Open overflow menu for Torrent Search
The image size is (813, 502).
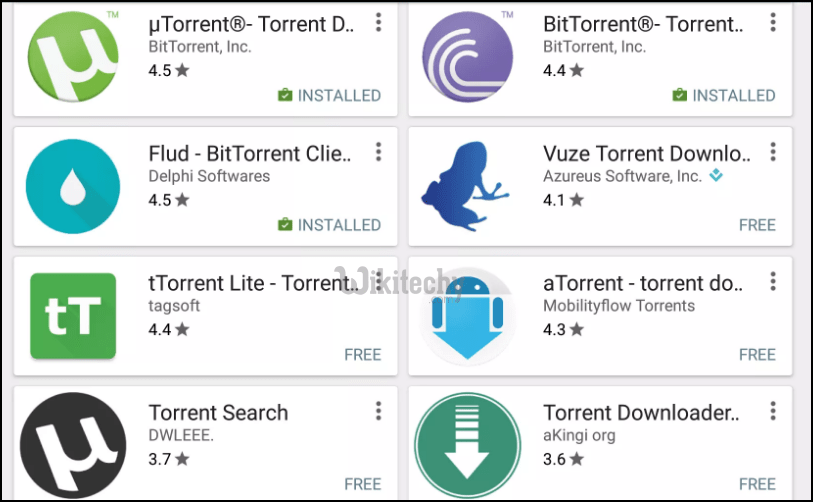point(378,411)
